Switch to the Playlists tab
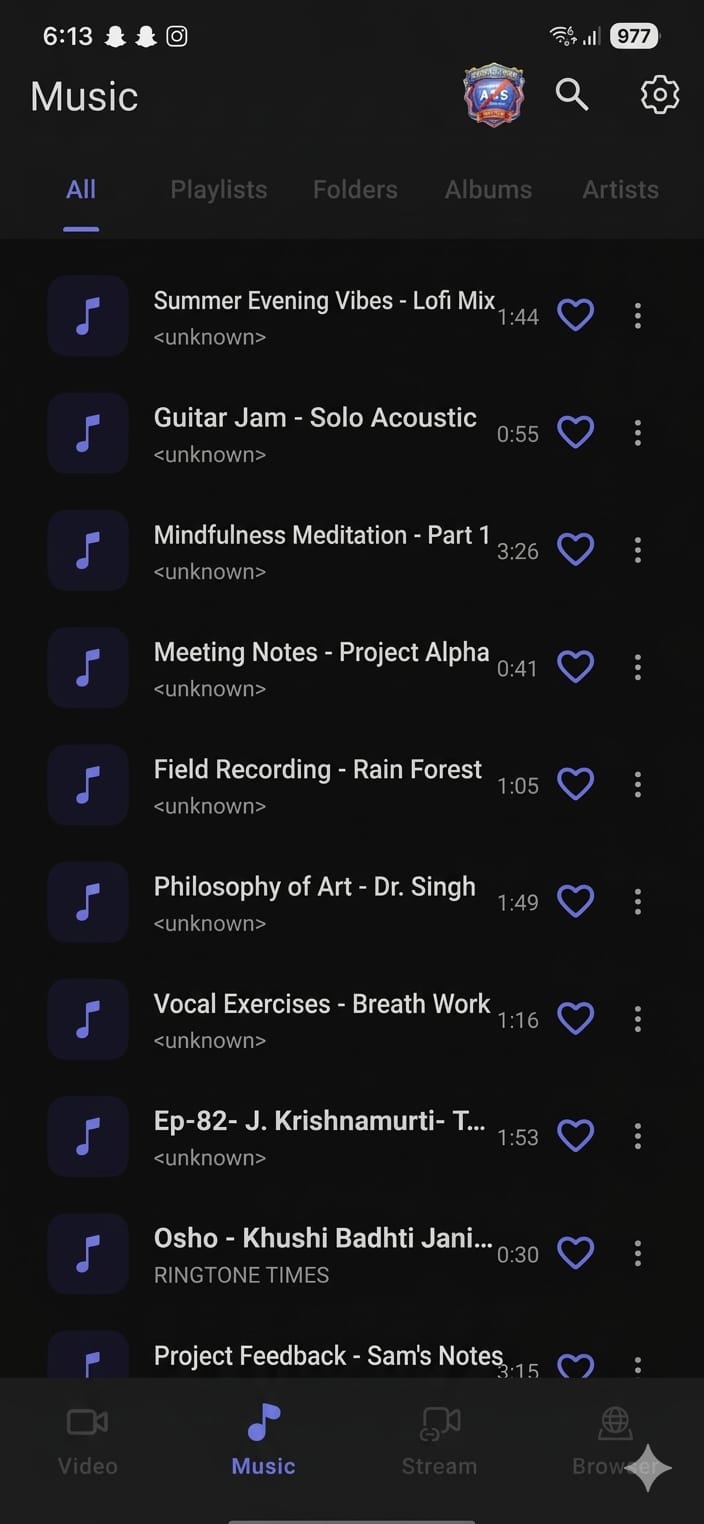The image size is (704, 1524). pyautogui.click(x=218, y=189)
